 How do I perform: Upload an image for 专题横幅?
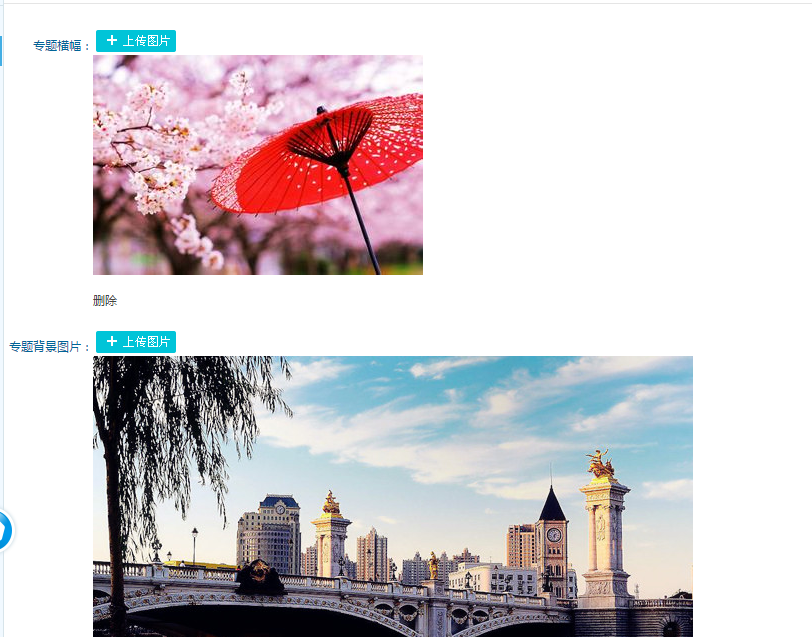tap(136, 41)
